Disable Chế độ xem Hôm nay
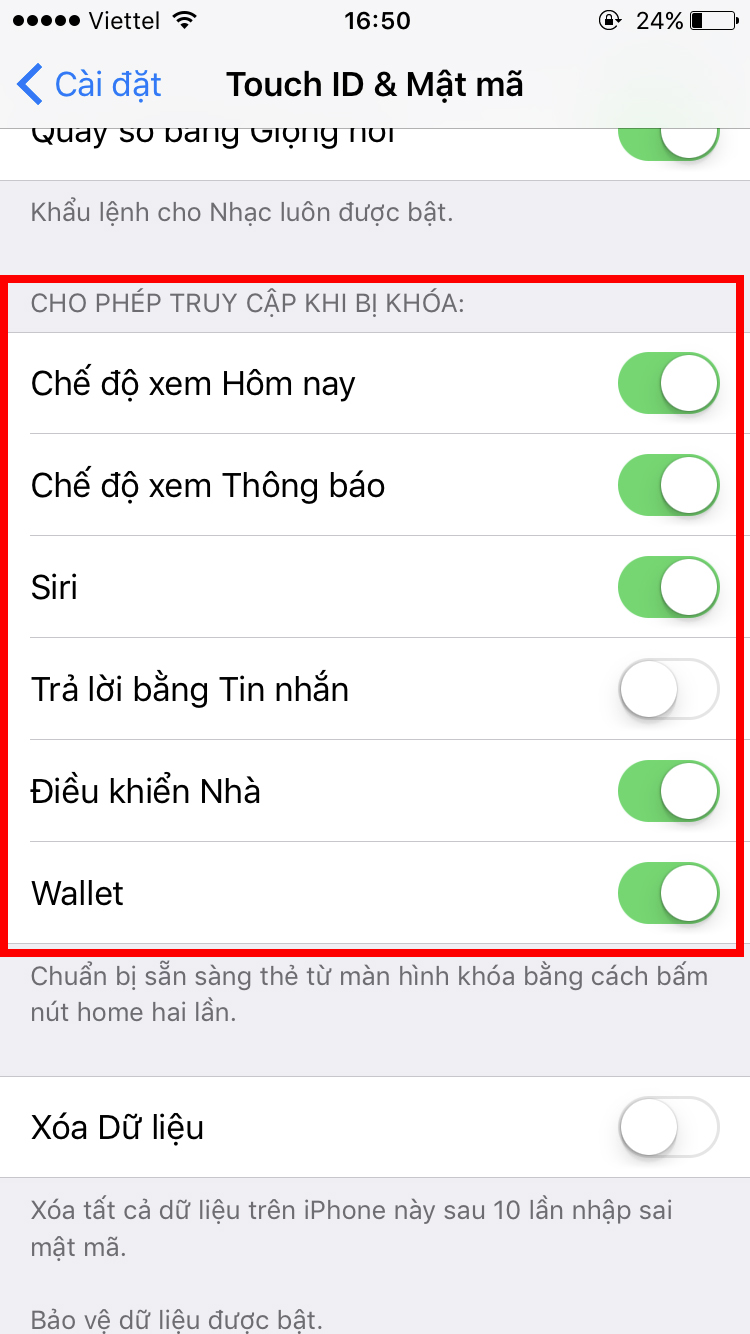 pos(668,383)
